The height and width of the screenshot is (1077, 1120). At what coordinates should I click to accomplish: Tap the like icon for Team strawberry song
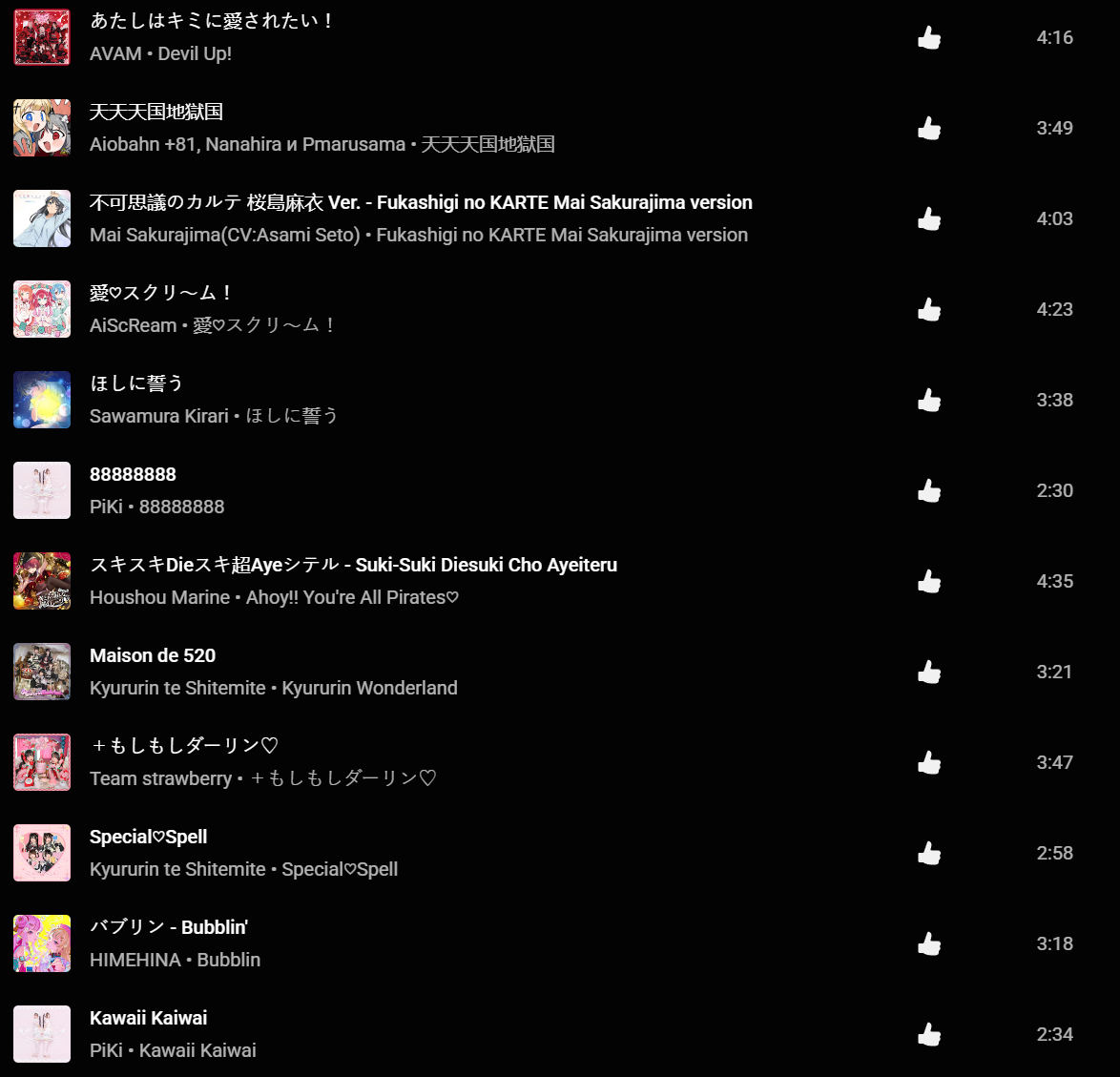tap(928, 763)
